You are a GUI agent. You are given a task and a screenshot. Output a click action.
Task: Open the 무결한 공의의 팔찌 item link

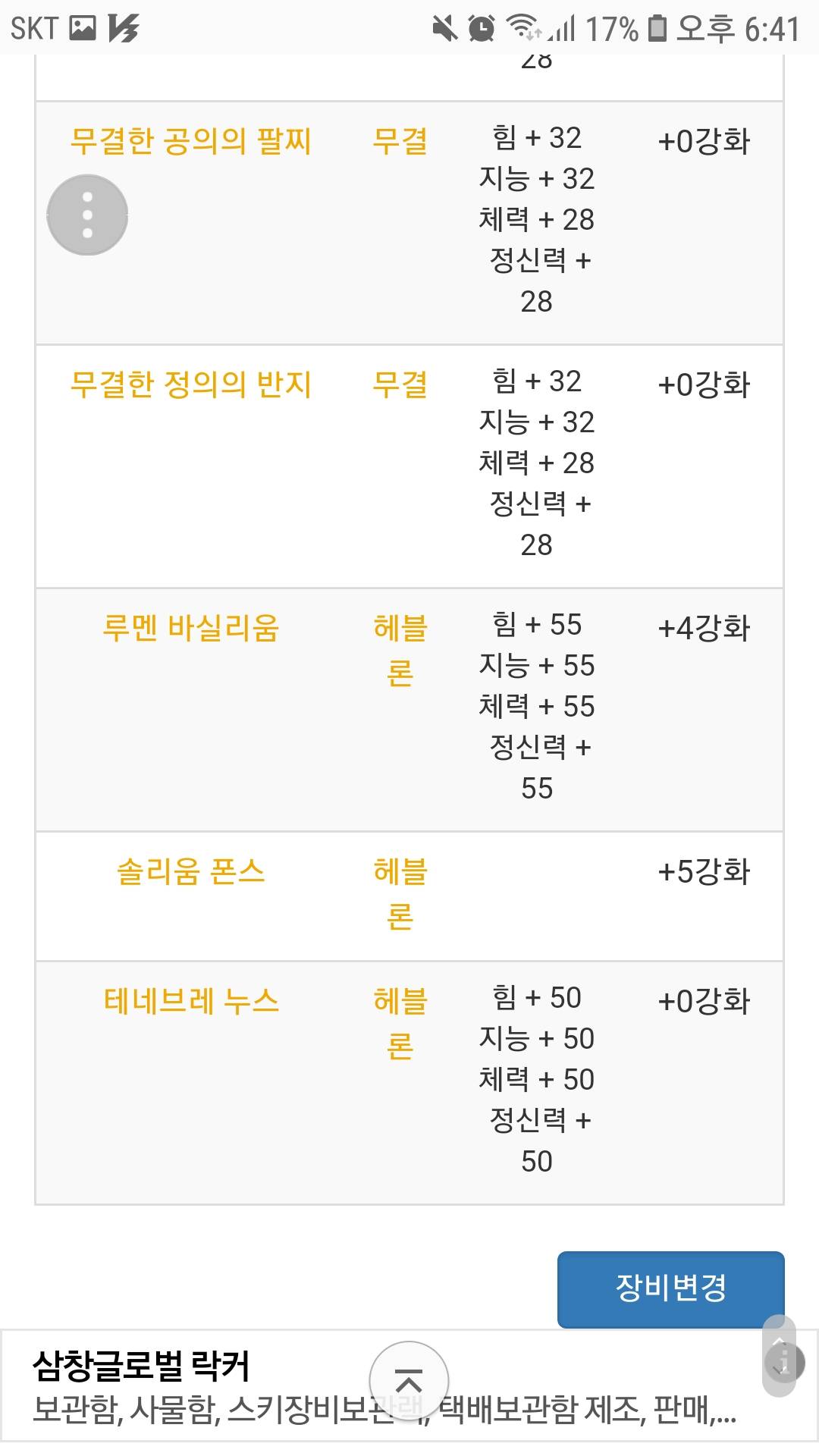pyautogui.click(x=190, y=142)
